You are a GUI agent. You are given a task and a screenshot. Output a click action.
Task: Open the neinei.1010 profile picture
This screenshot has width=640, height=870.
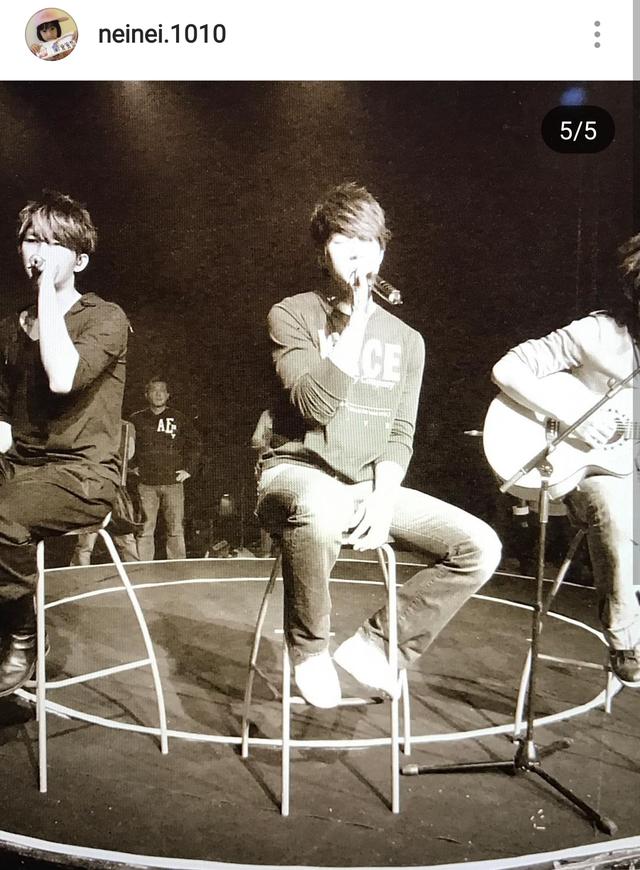point(51,35)
